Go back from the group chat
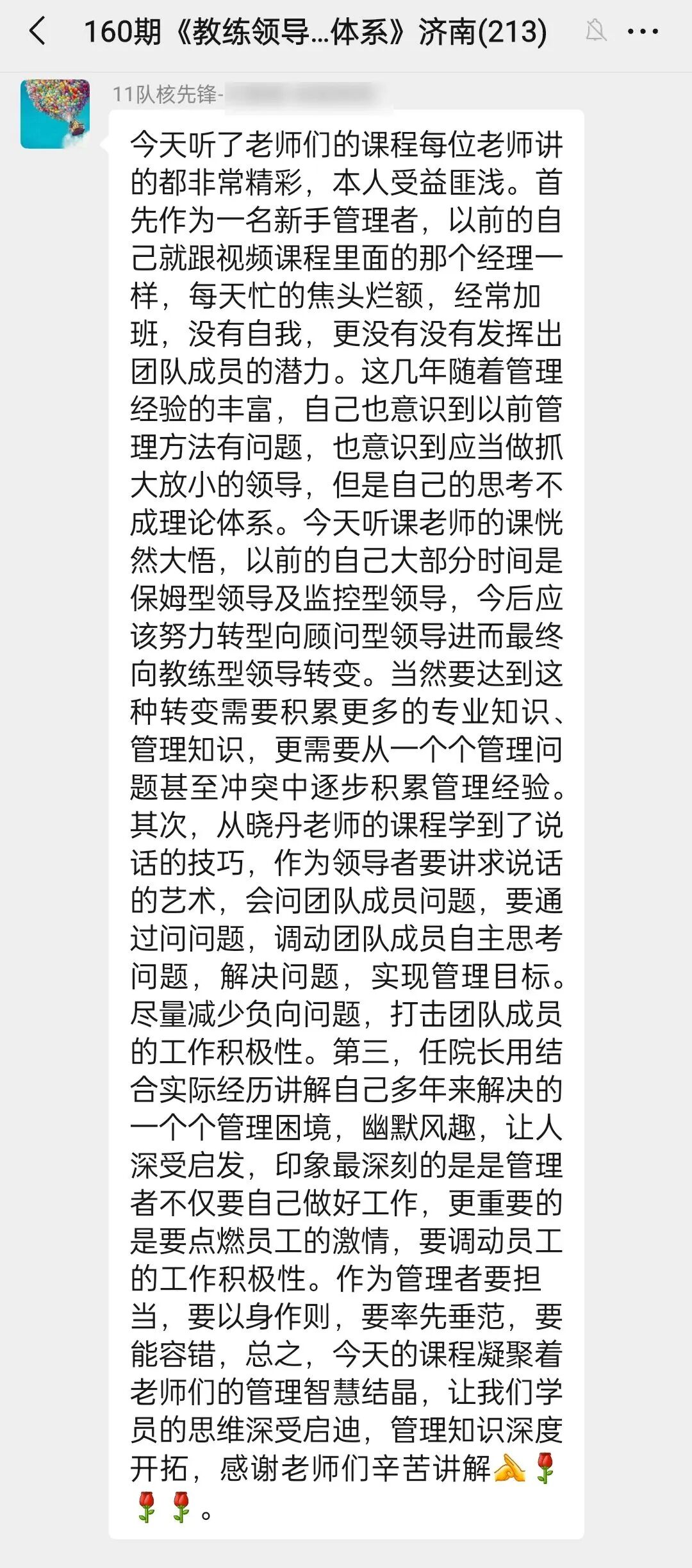 pos(38,31)
